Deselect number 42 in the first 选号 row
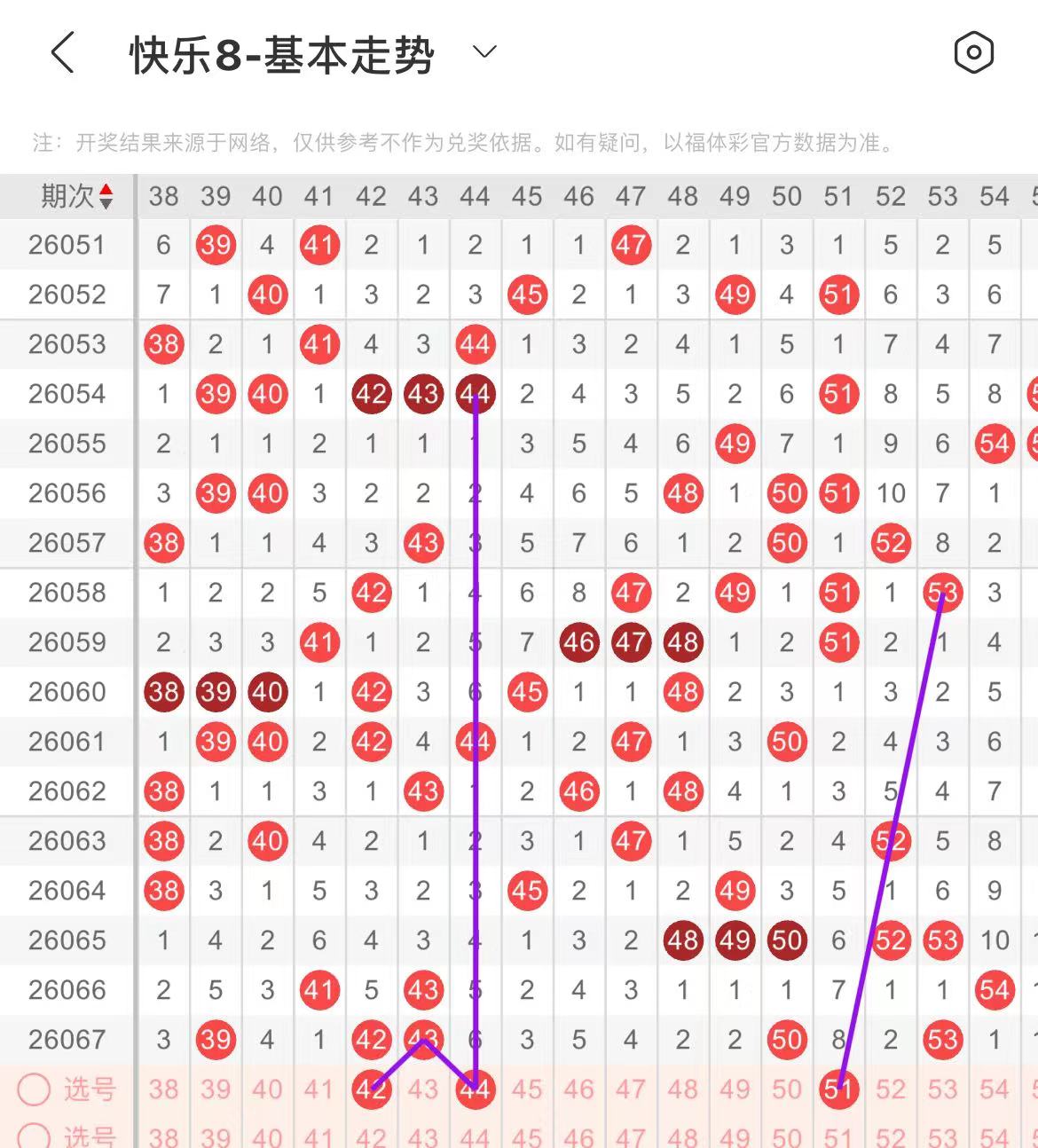The width and height of the screenshot is (1038, 1148). pyautogui.click(x=371, y=1089)
